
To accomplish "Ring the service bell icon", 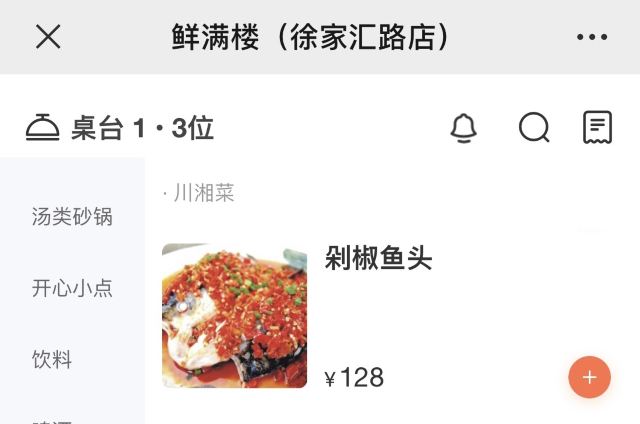I will (x=463, y=128).
